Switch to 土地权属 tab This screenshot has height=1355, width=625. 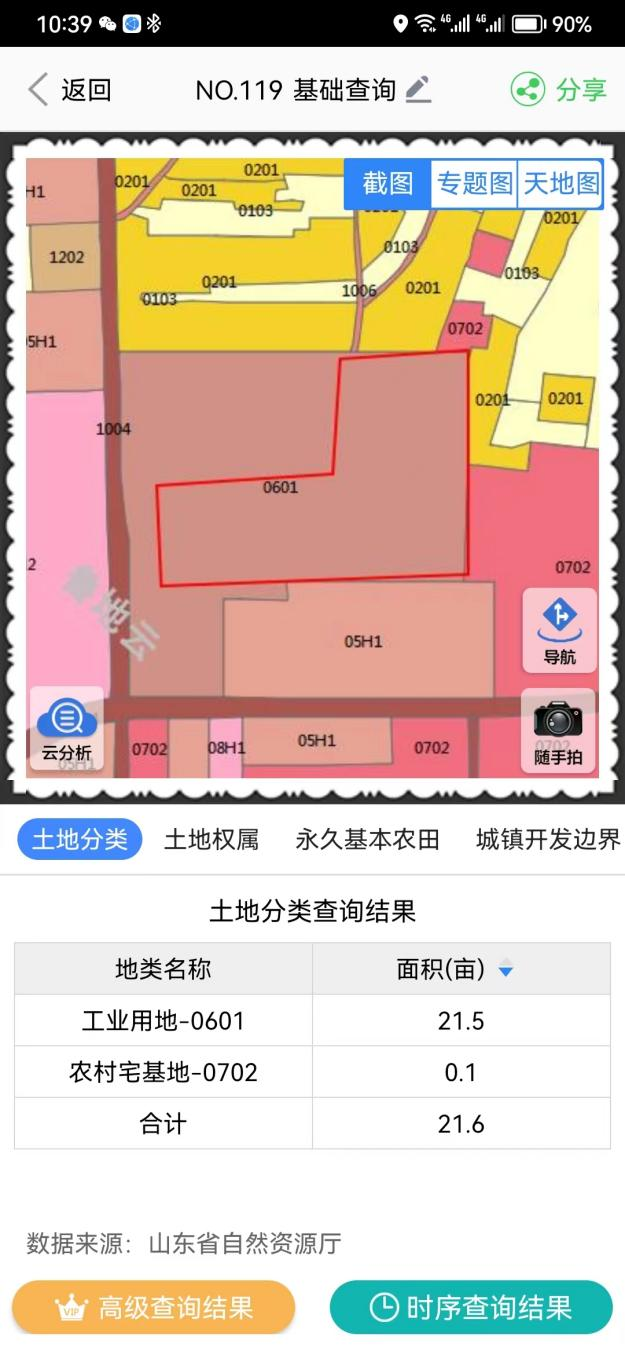click(211, 839)
